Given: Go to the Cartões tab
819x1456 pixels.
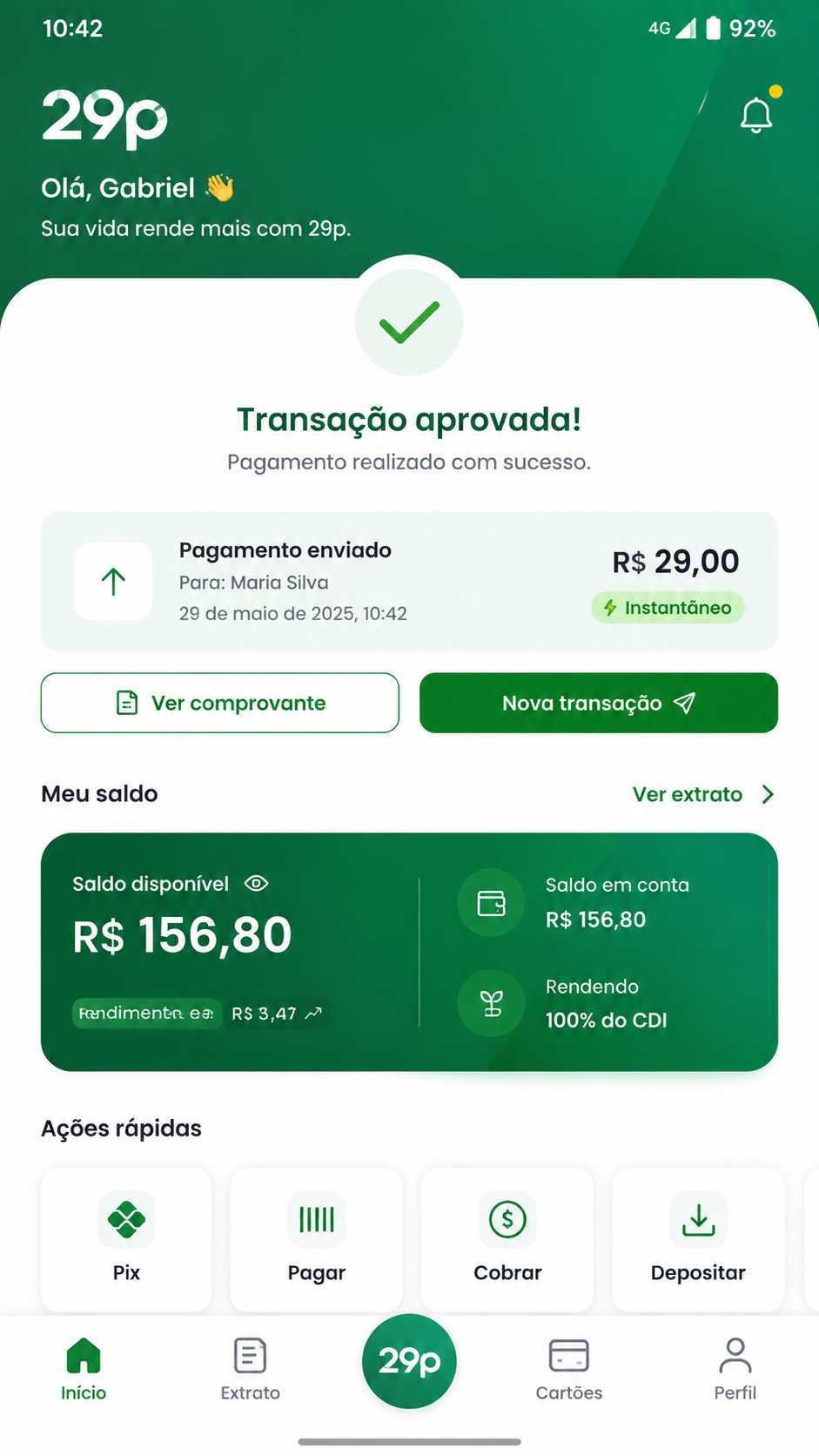Looking at the screenshot, I should pyautogui.click(x=569, y=1370).
